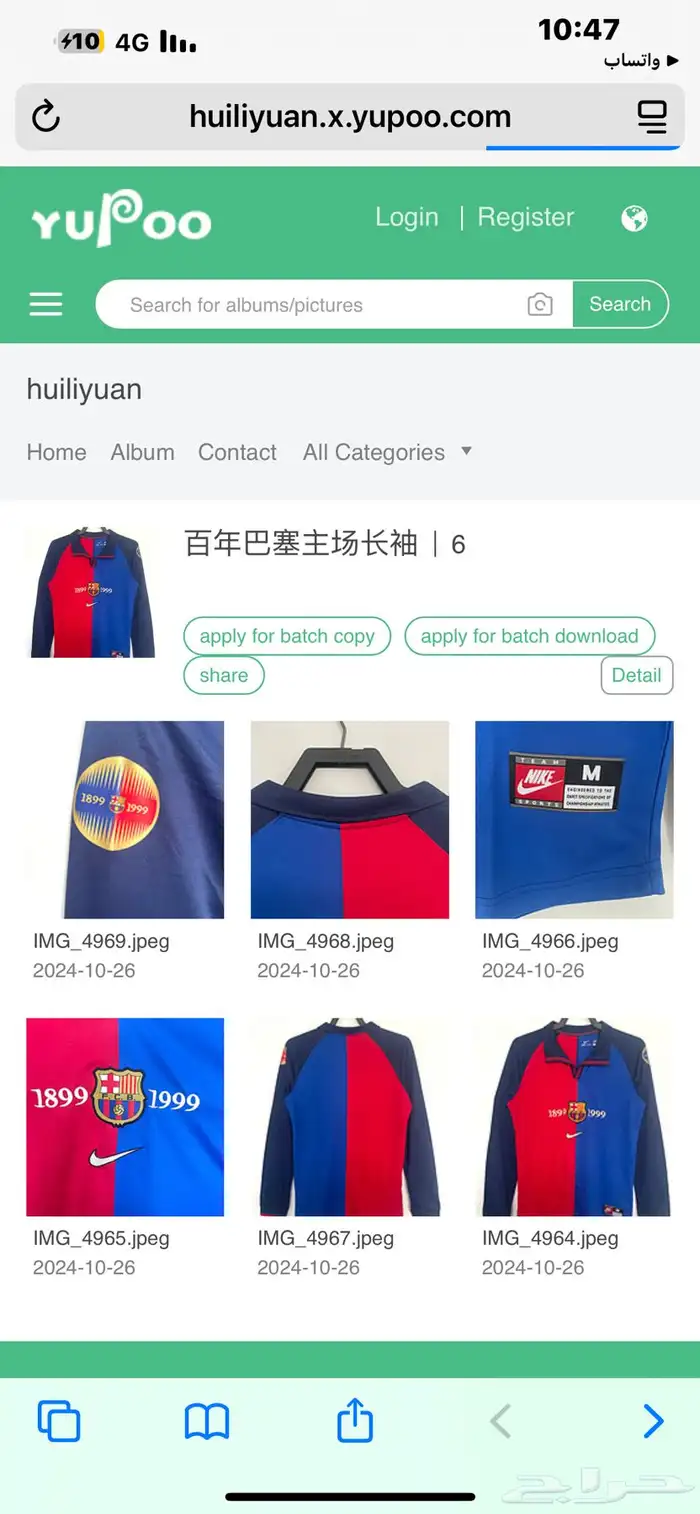Select apply for batch copy
The width and height of the screenshot is (700, 1514).
[x=287, y=636]
